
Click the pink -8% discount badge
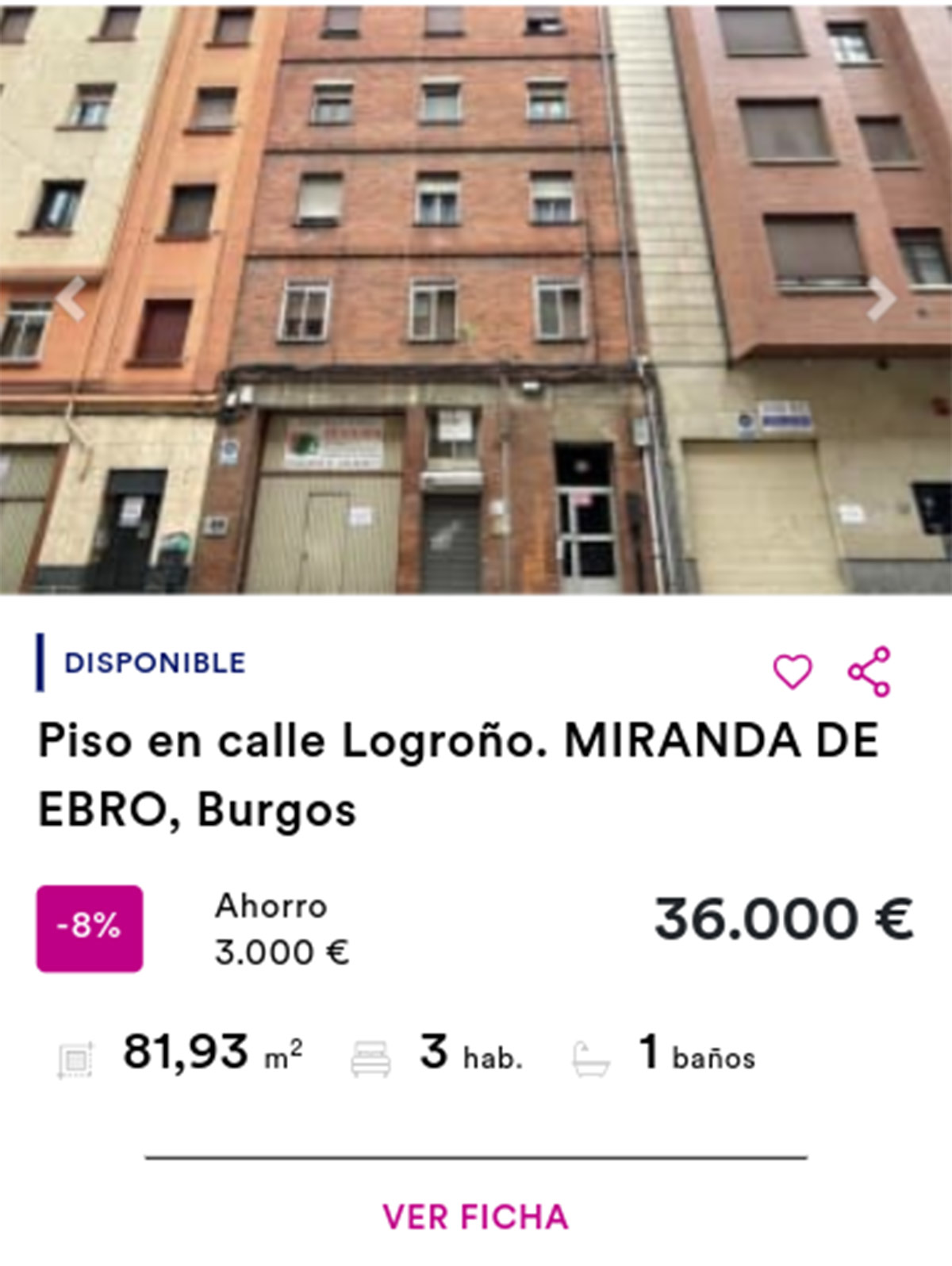click(90, 924)
